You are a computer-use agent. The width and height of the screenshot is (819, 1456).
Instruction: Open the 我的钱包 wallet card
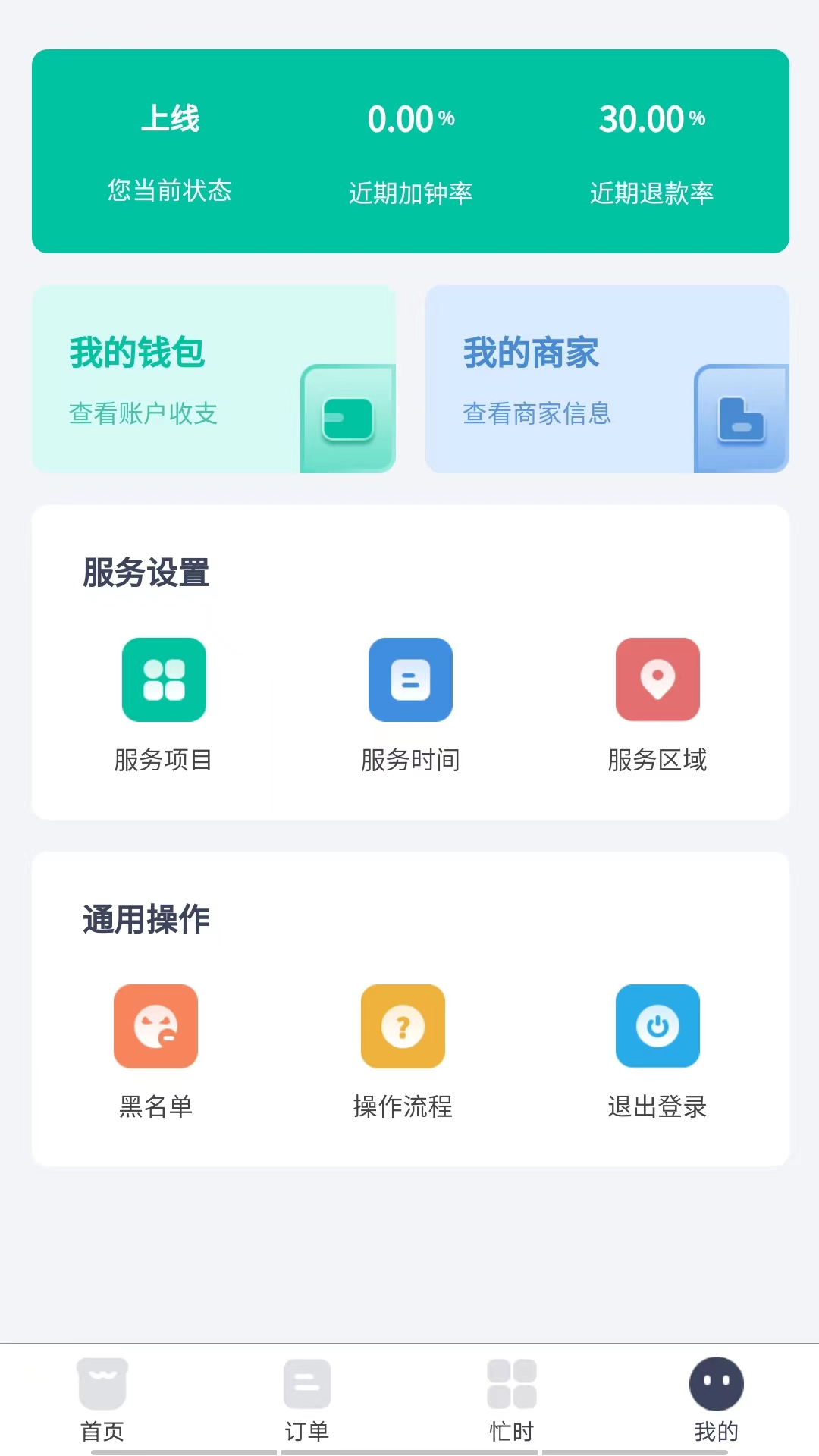click(213, 379)
